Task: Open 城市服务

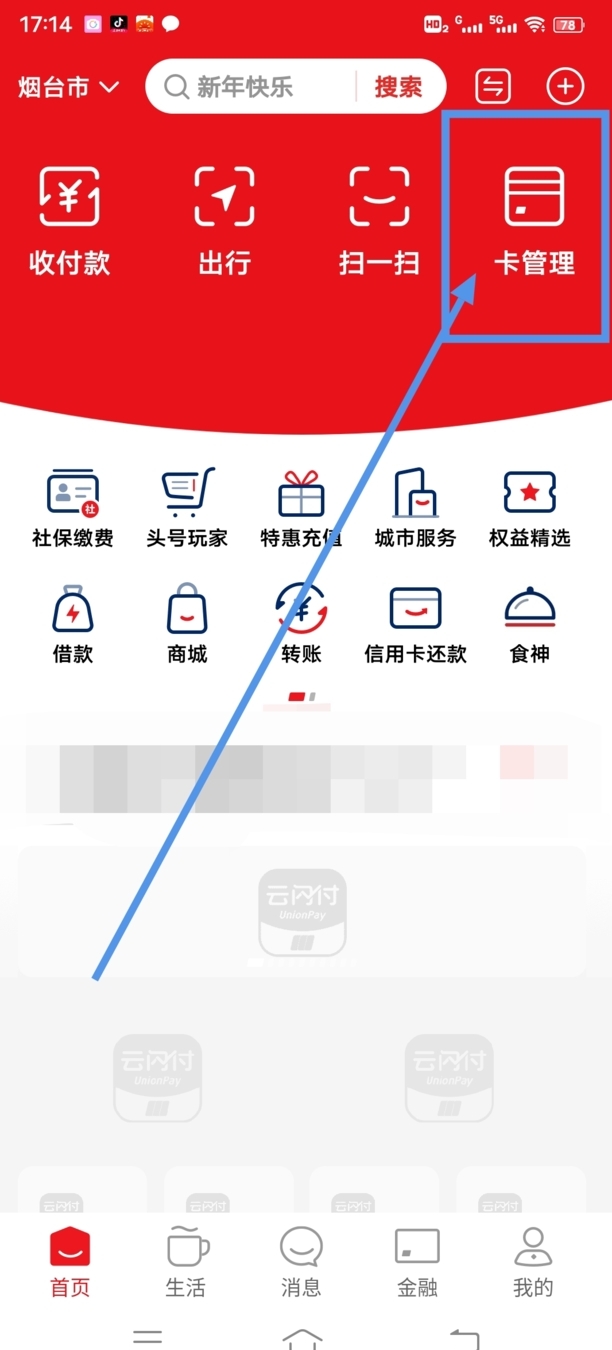Action: tap(415, 508)
